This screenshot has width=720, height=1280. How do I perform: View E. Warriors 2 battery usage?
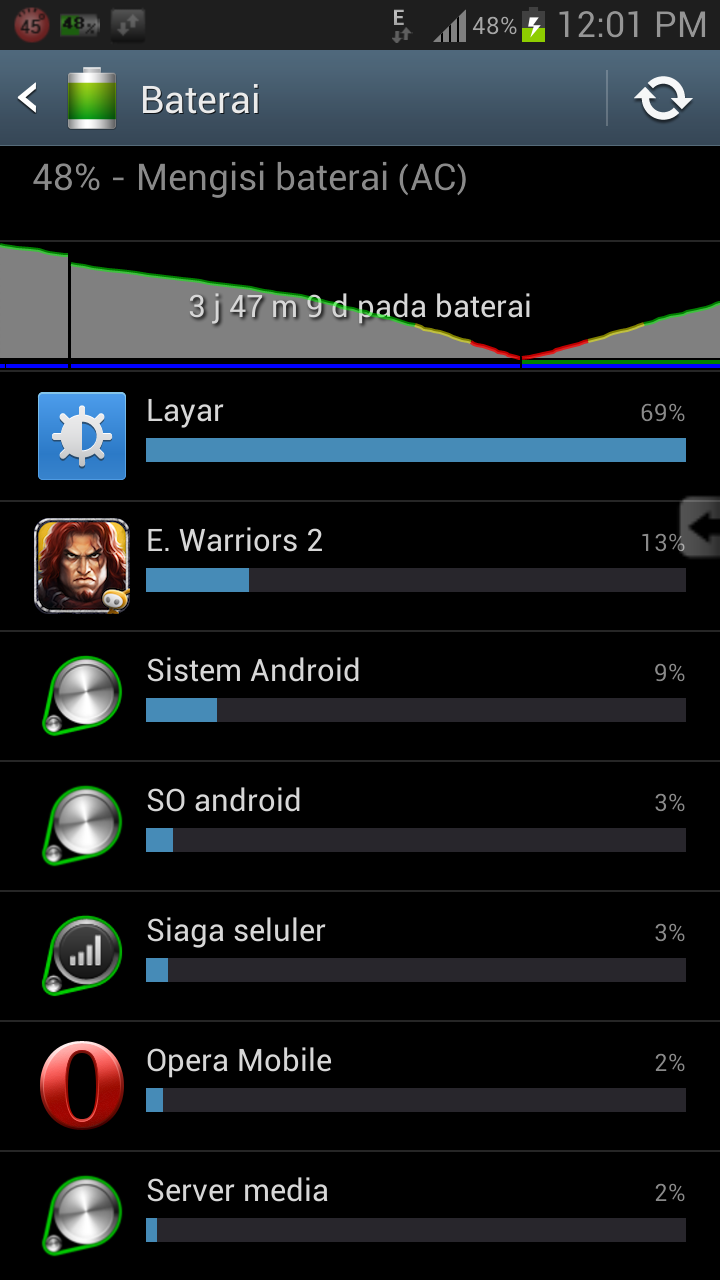pos(360,566)
